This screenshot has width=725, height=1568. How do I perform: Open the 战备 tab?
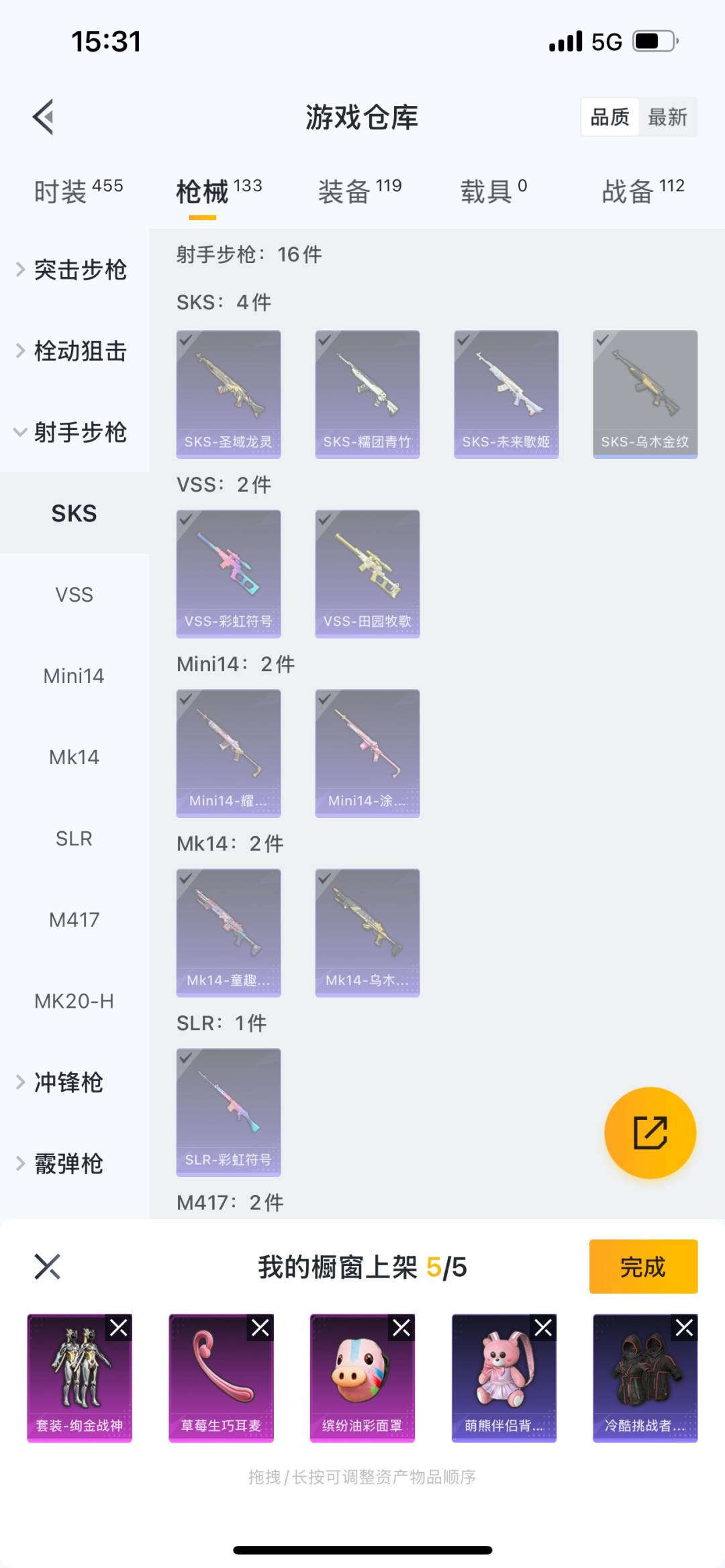(642, 191)
